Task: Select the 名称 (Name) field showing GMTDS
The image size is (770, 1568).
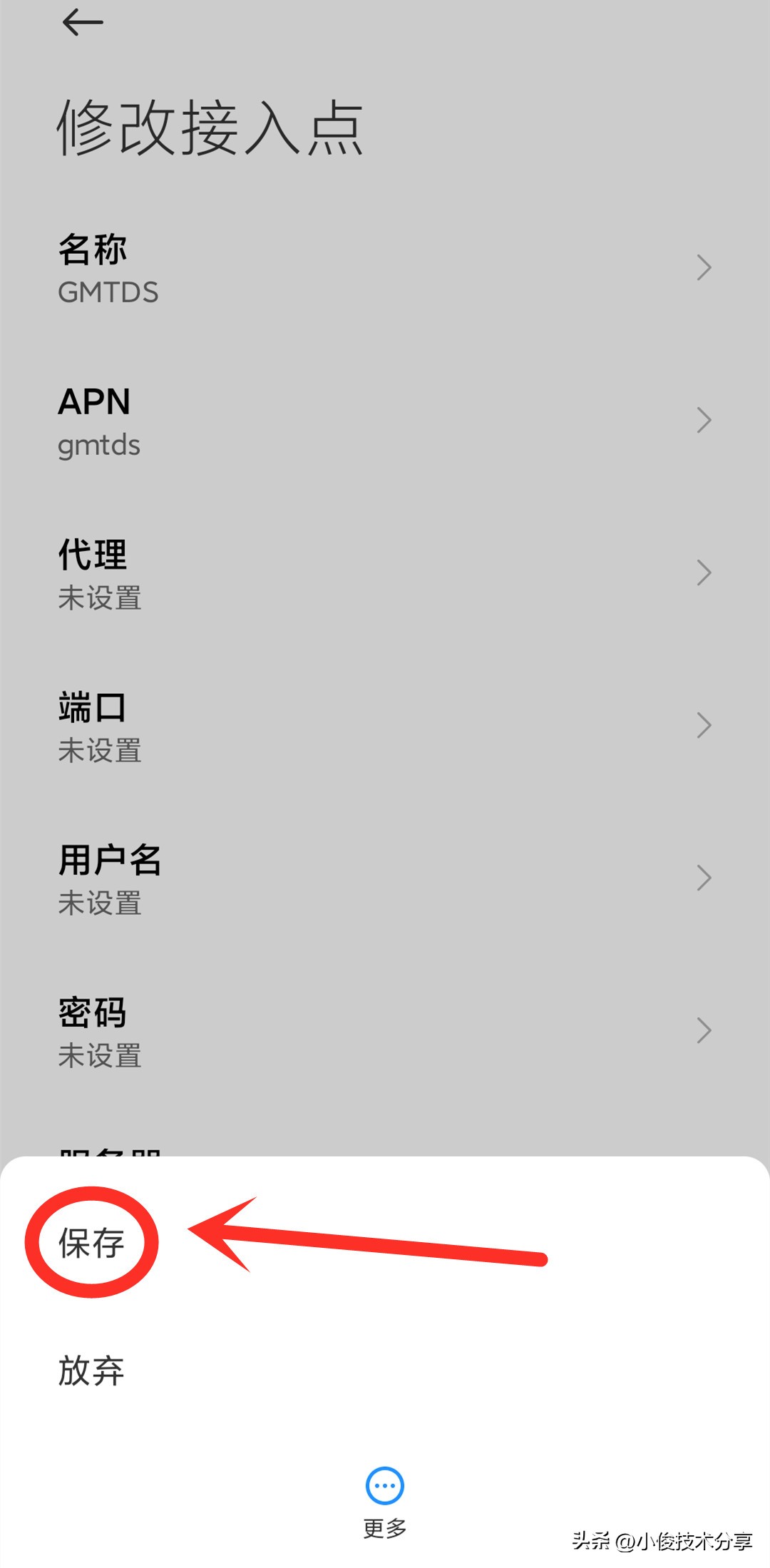Action: click(285, 270)
